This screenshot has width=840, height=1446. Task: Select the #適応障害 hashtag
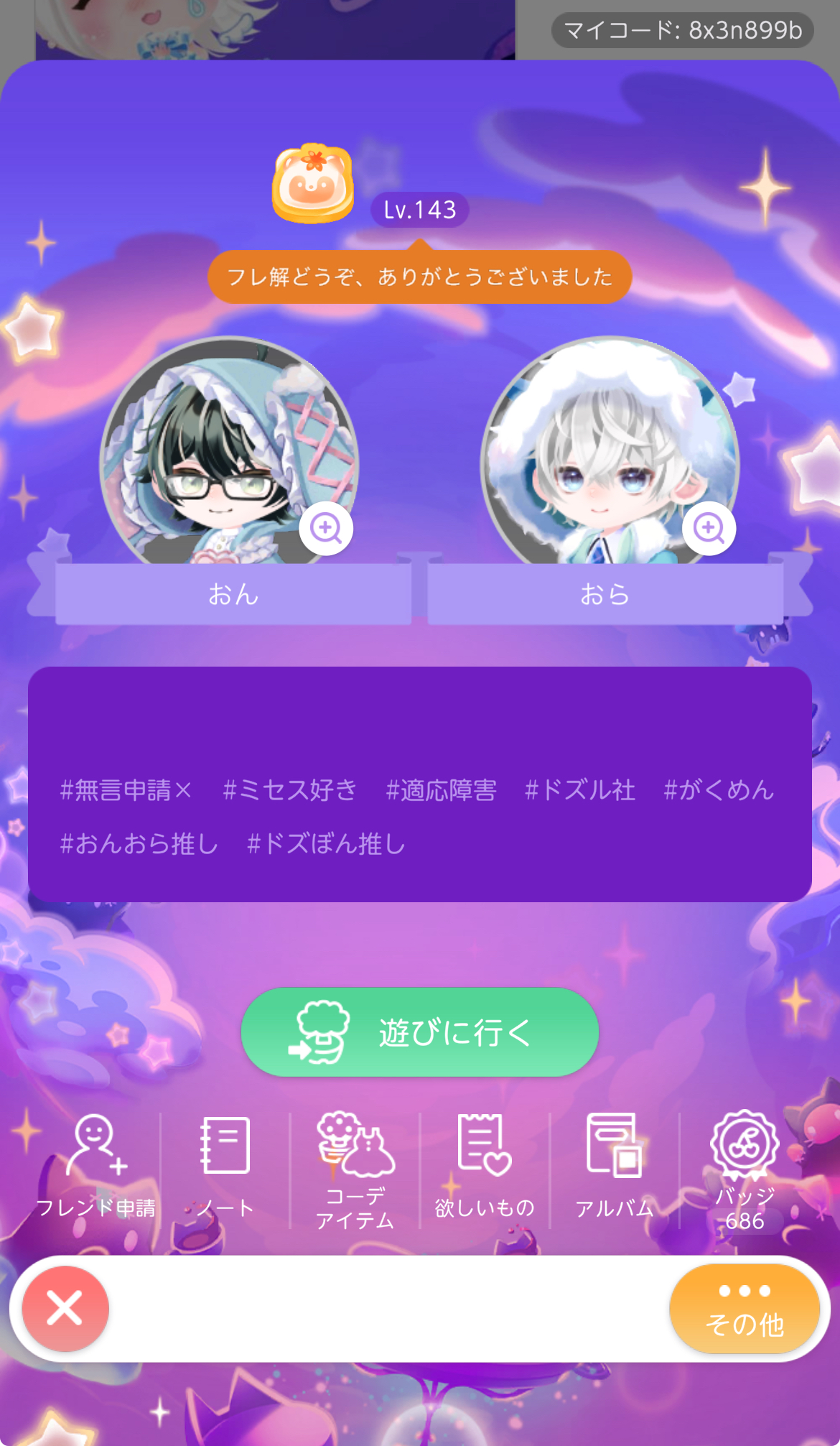[x=441, y=790]
